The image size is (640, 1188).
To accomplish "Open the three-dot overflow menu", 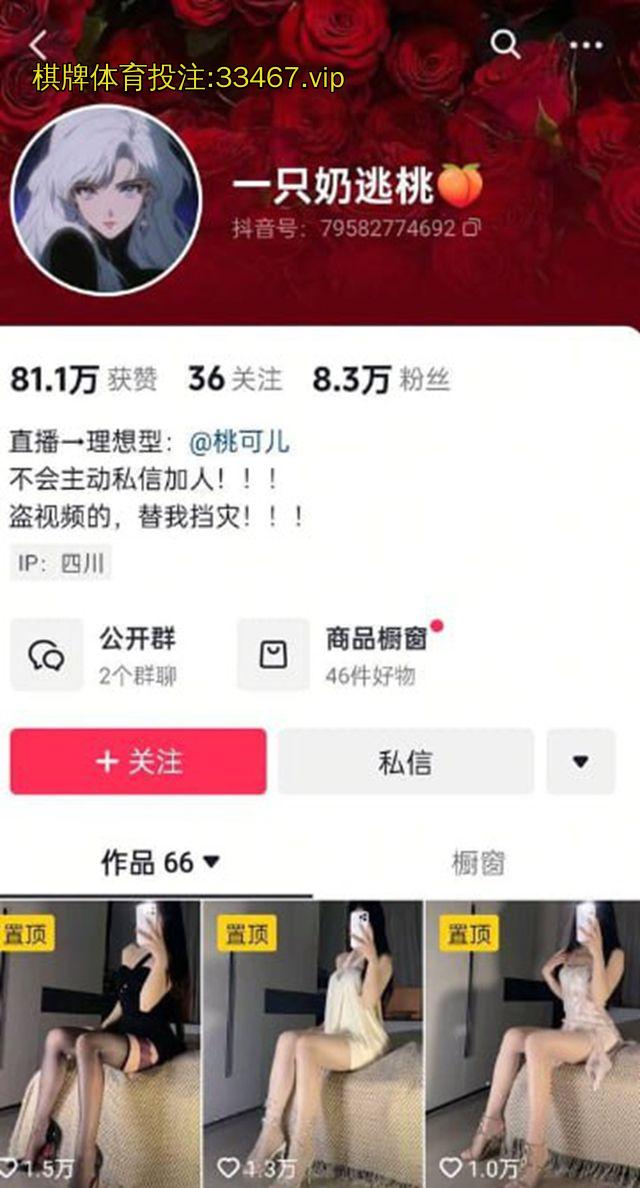I will click(585, 45).
